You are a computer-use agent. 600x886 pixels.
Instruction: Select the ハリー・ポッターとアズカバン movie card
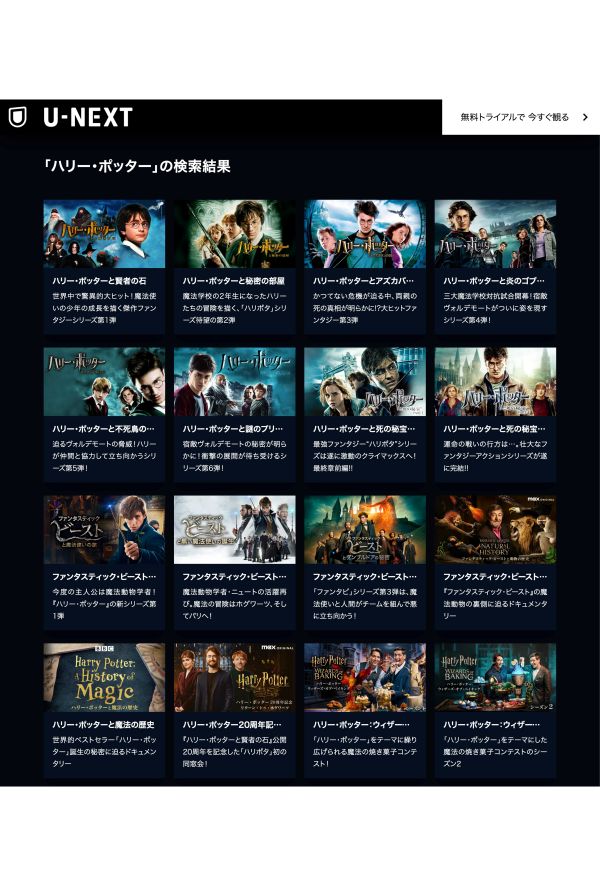coord(365,234)
